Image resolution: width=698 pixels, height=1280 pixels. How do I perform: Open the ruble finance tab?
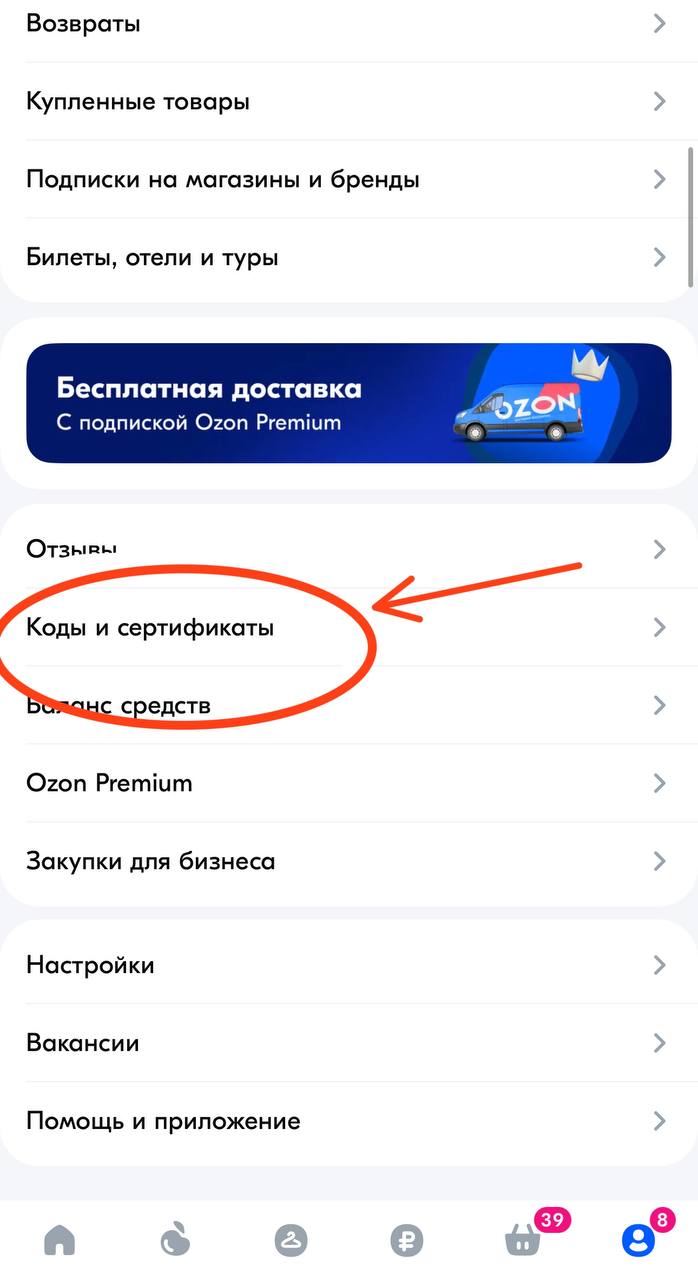point(407,1241)
